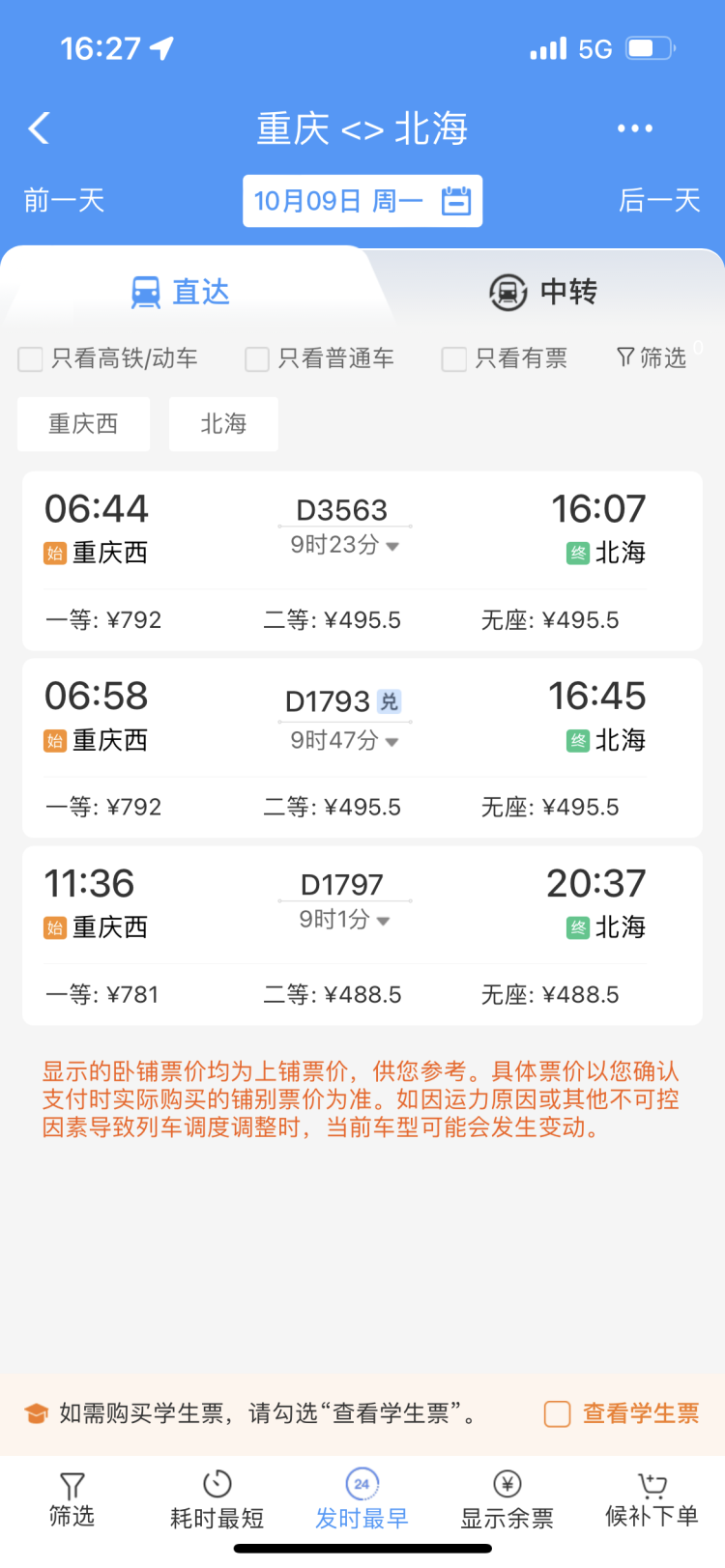Check 只看普通车 filter

[257, 359]
